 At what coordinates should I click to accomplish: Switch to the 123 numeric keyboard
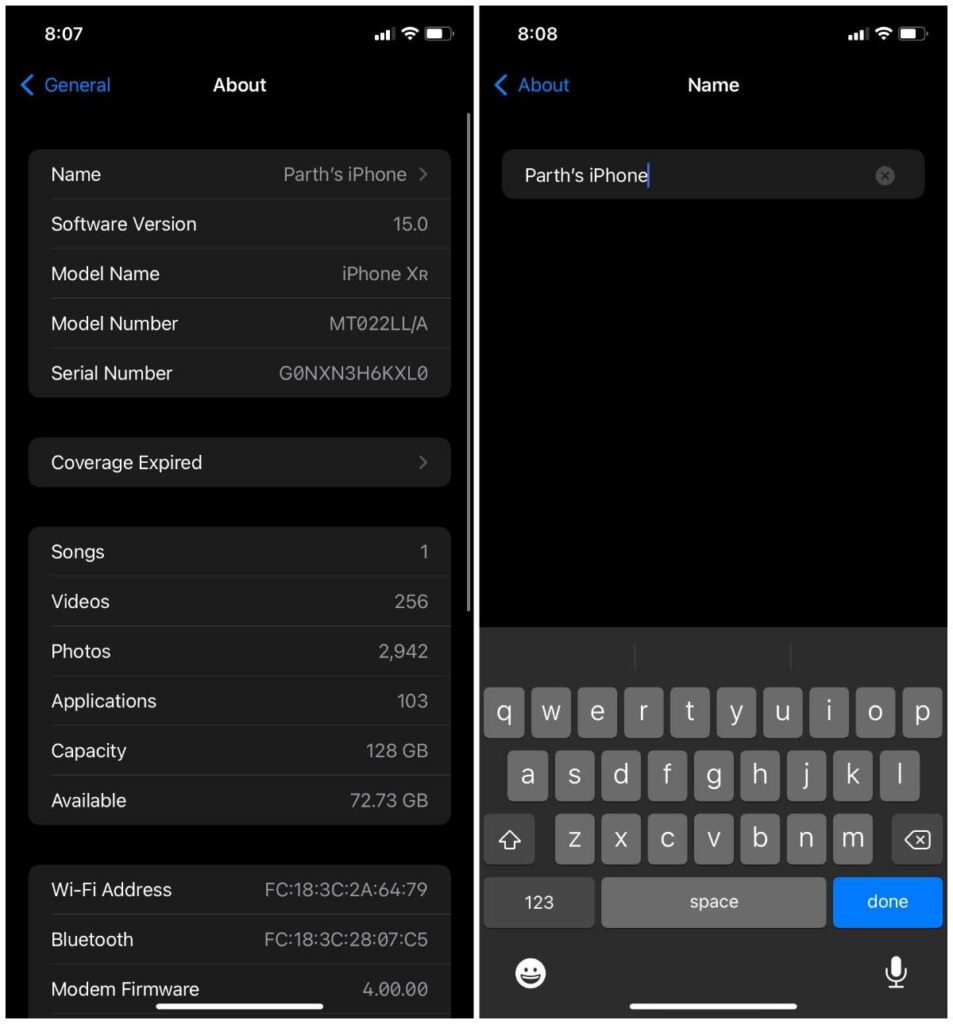[539, 902]
